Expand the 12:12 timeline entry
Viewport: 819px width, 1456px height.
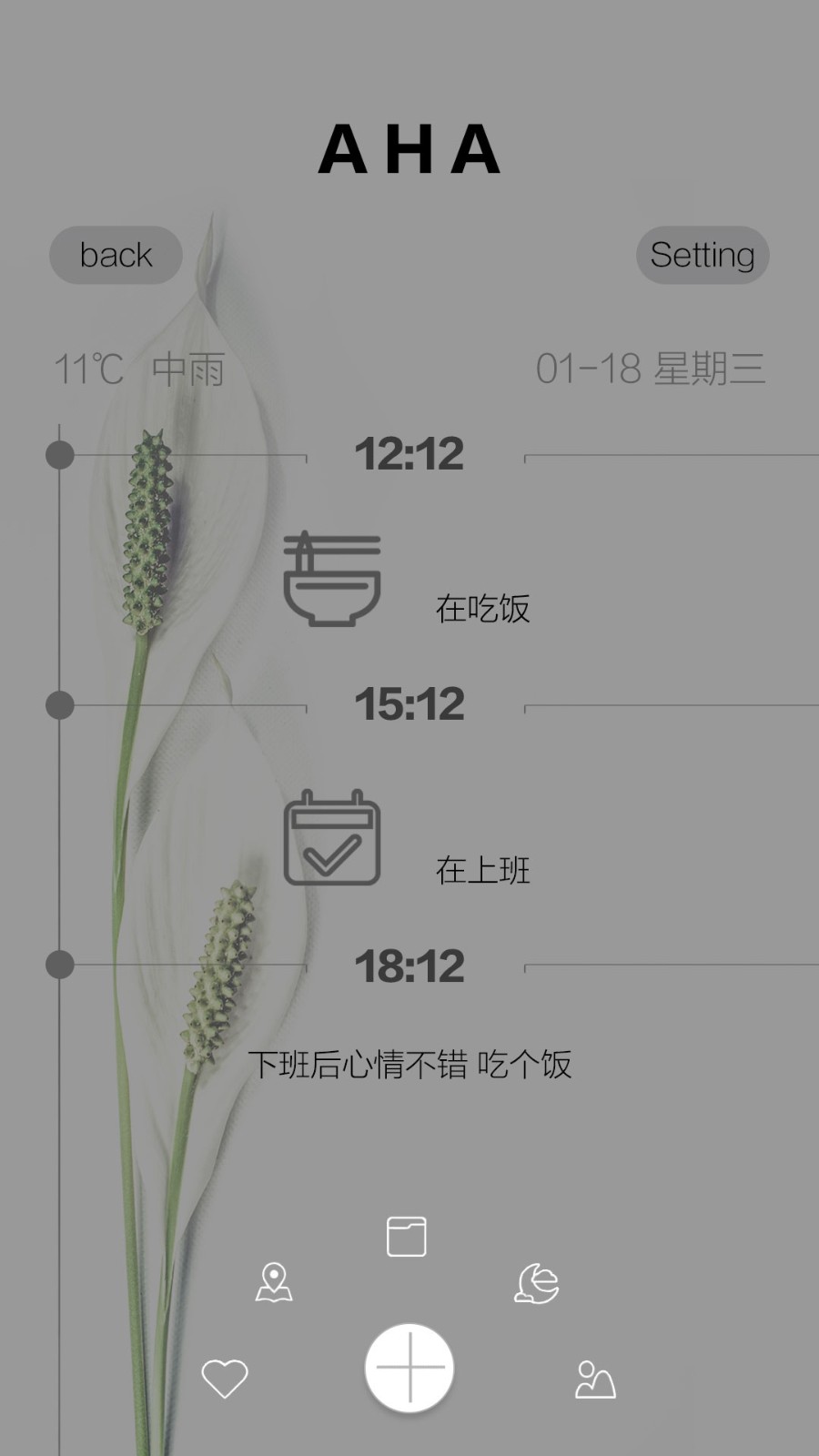tap(408, 454)
